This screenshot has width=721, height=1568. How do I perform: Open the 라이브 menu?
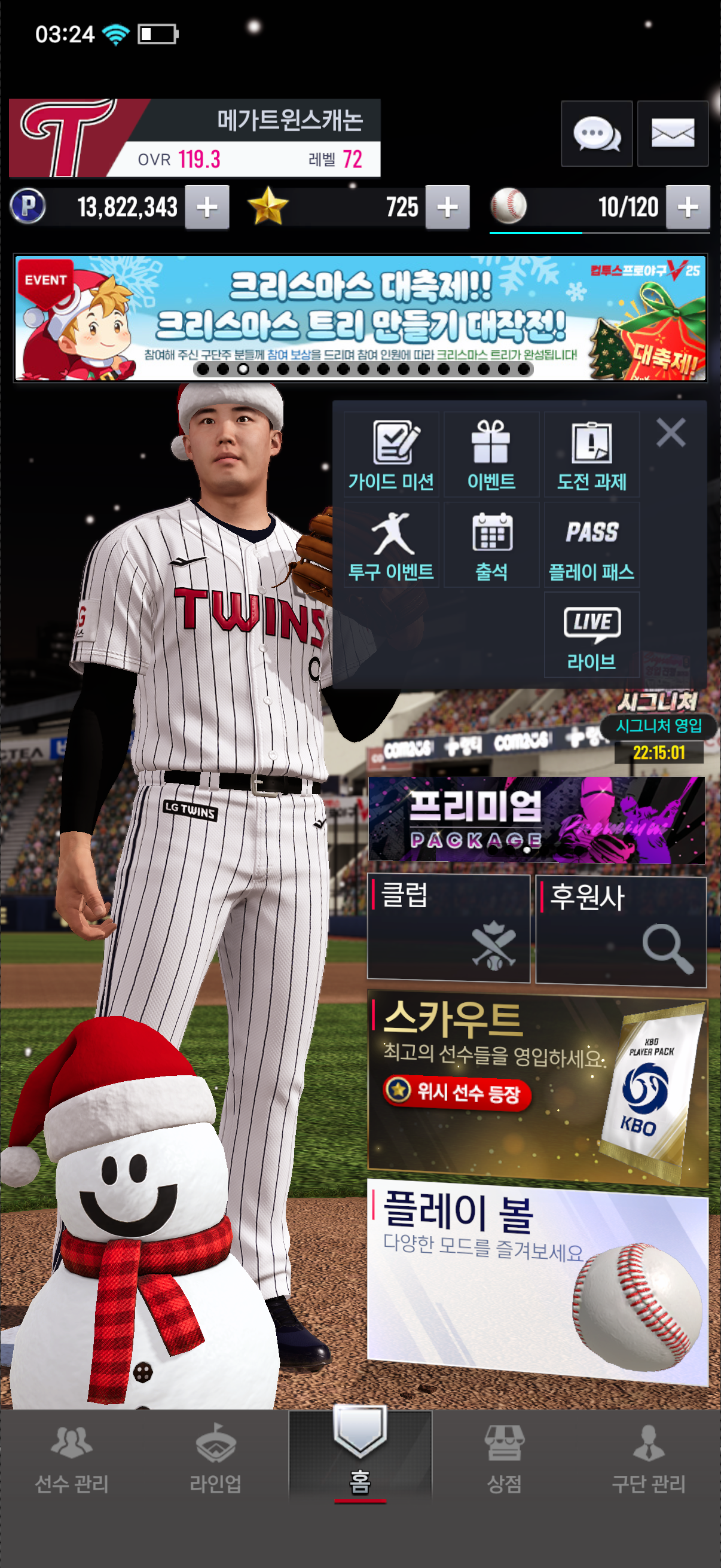pos(591,634)
